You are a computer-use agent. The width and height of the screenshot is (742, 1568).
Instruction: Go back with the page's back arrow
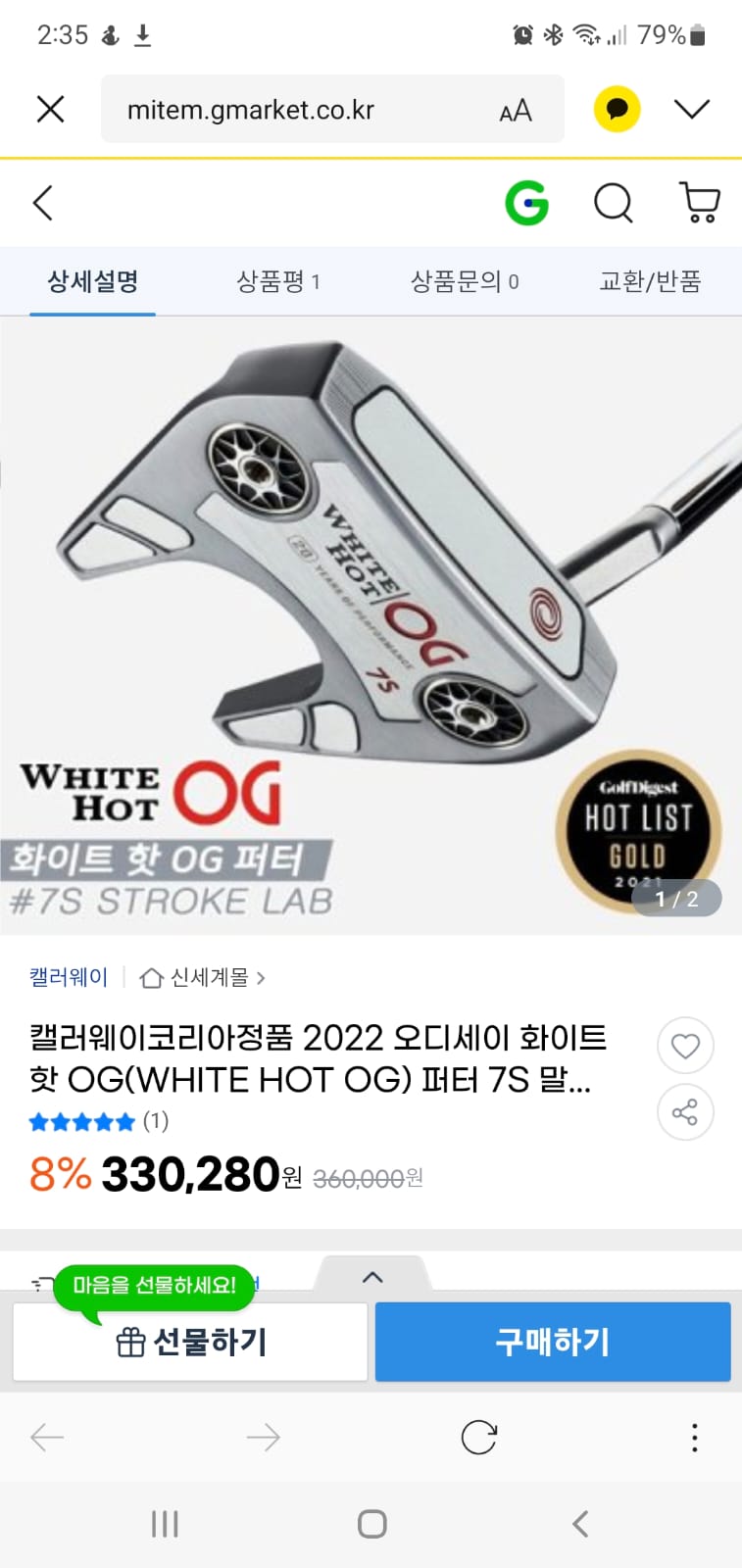pos(42,203)
